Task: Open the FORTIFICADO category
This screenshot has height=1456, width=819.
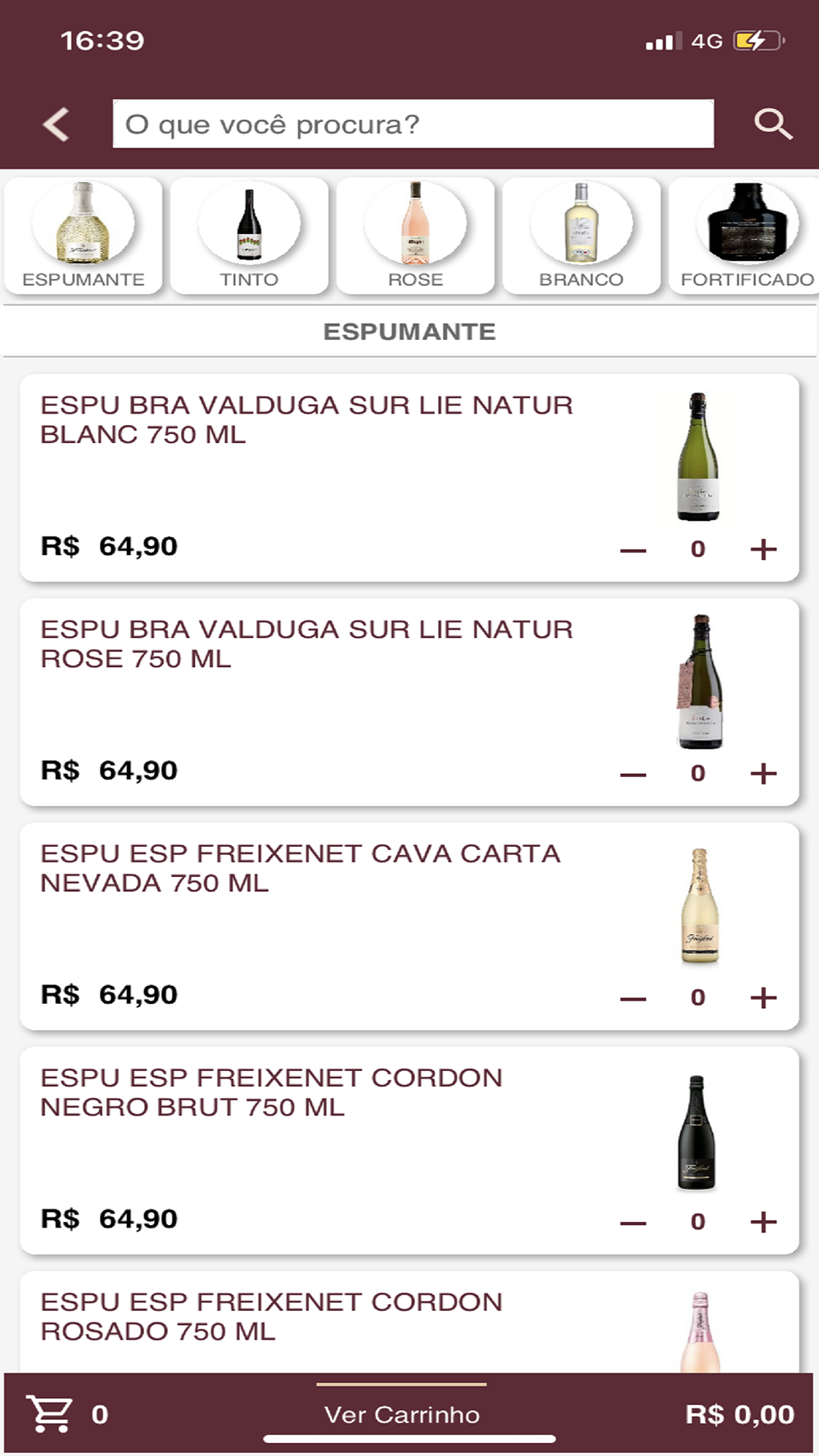Action: pyautogui.click(x=746, y=236)
